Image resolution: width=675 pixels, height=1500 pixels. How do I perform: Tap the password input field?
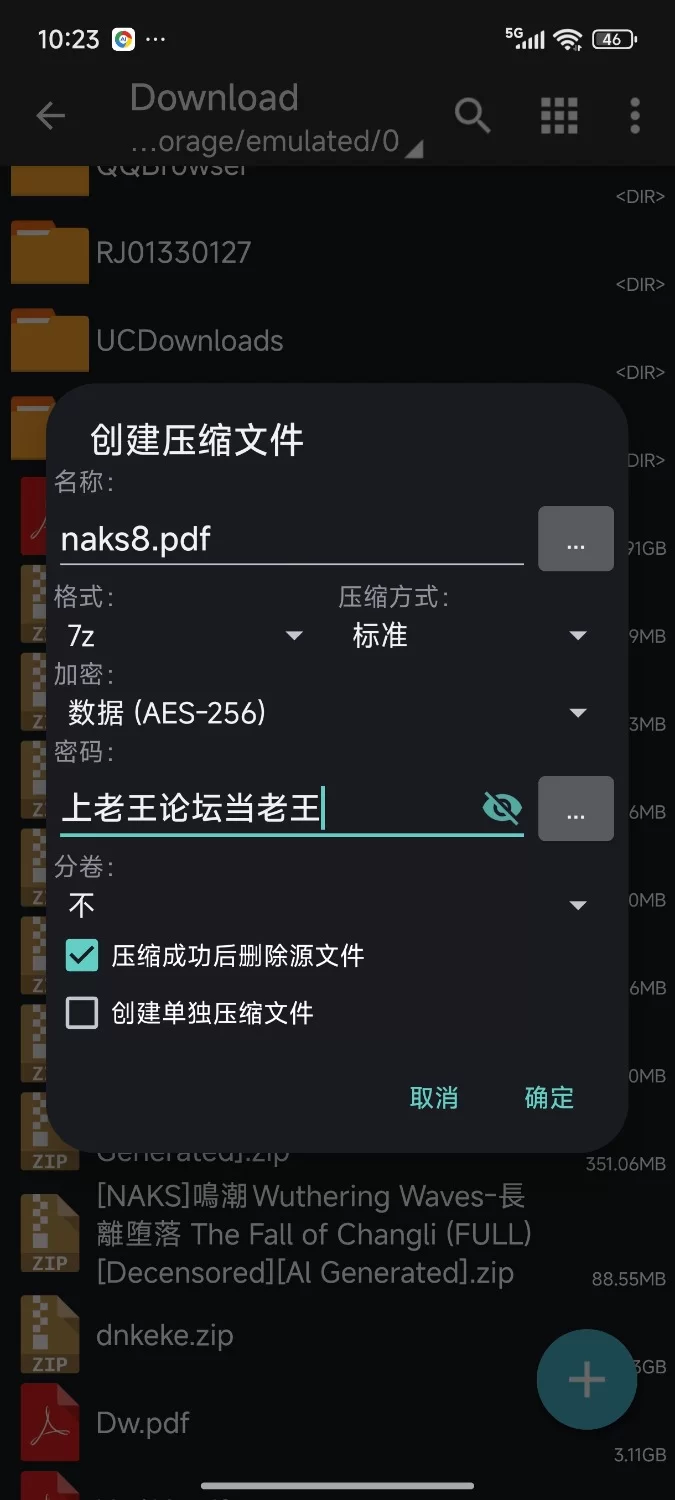tap(265, 808)
